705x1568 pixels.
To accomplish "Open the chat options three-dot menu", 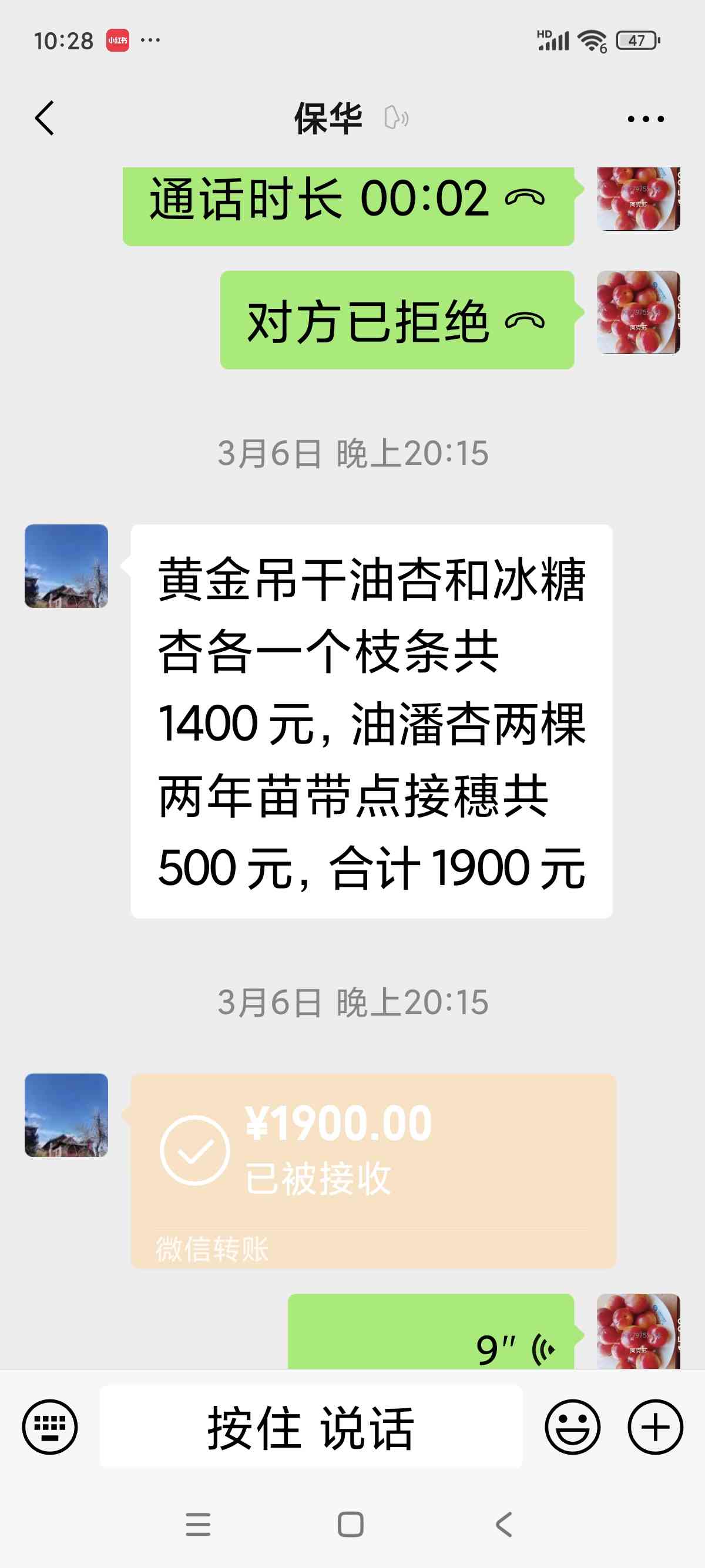I will click(645, 119).
